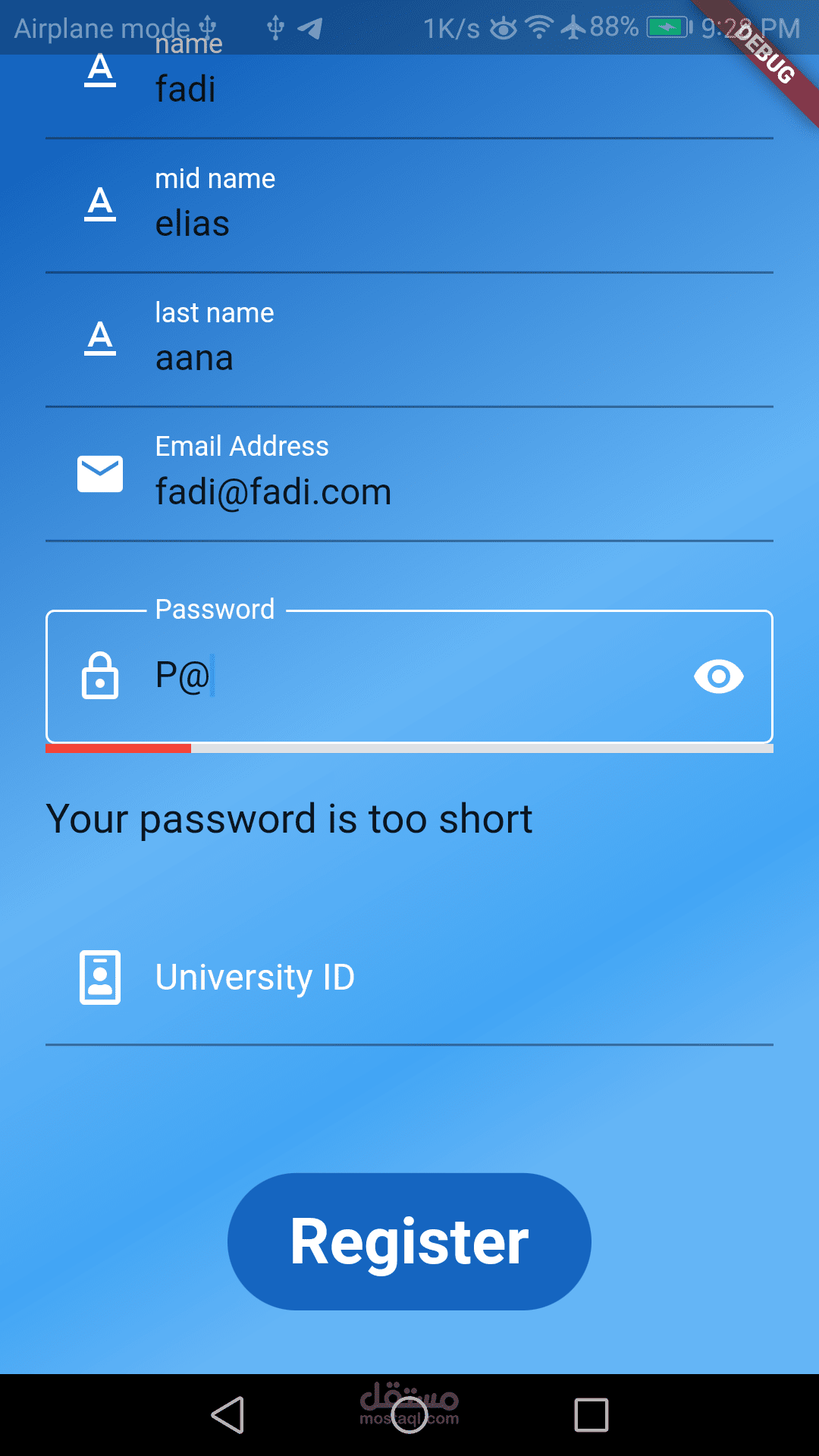The image size is (819, 1456).
Task: Edit the mid name field
Action: tap(409, 223)
